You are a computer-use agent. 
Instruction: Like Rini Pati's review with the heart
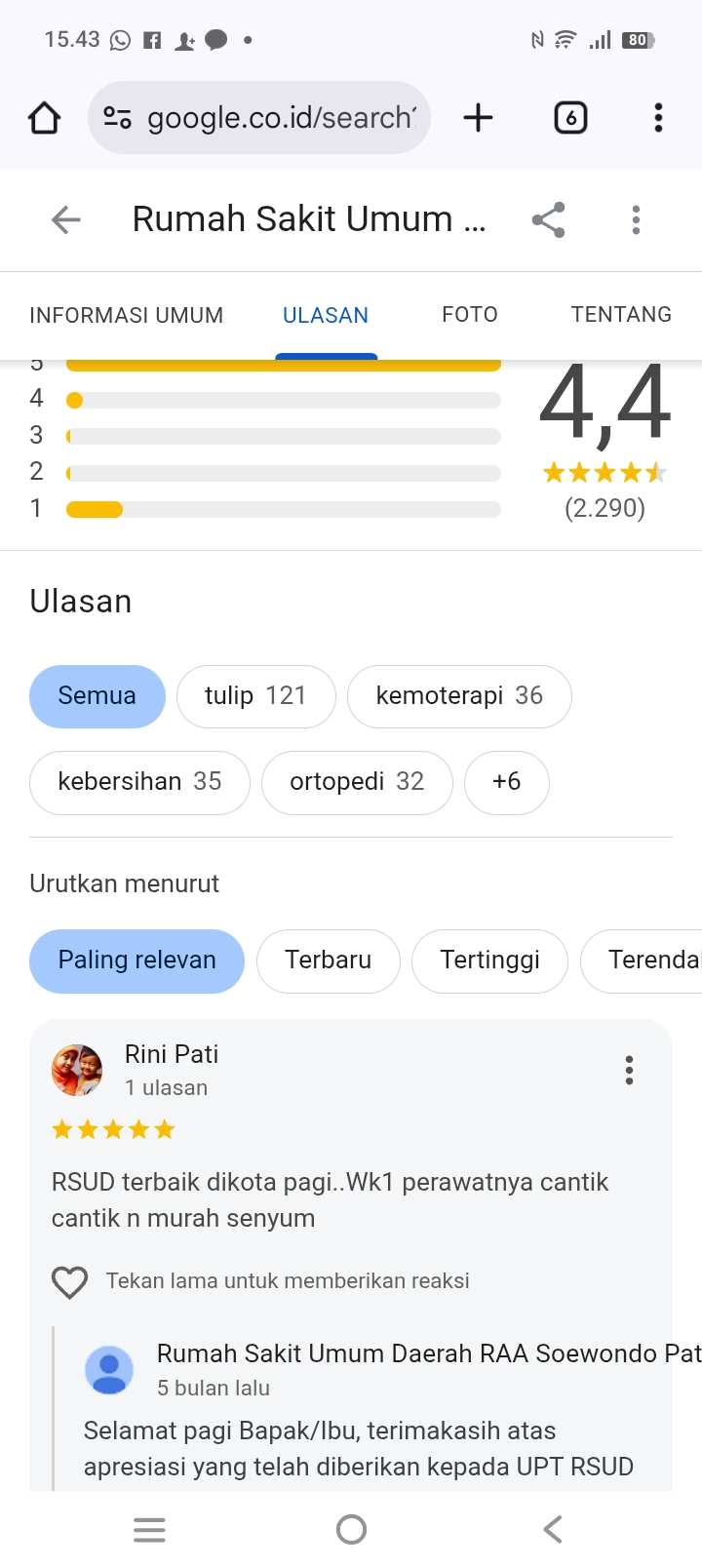tap(69, 1281)
